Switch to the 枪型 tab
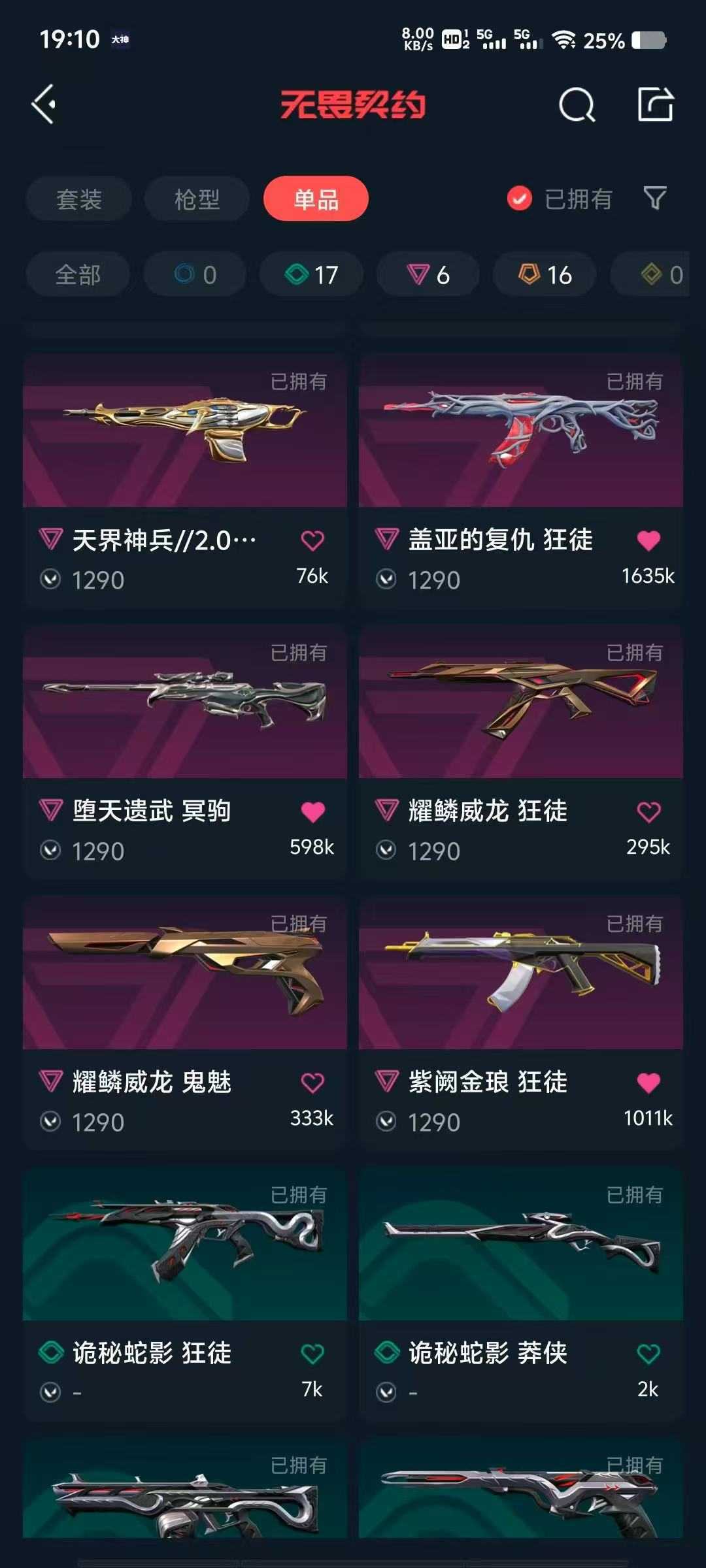 [197, 199]
